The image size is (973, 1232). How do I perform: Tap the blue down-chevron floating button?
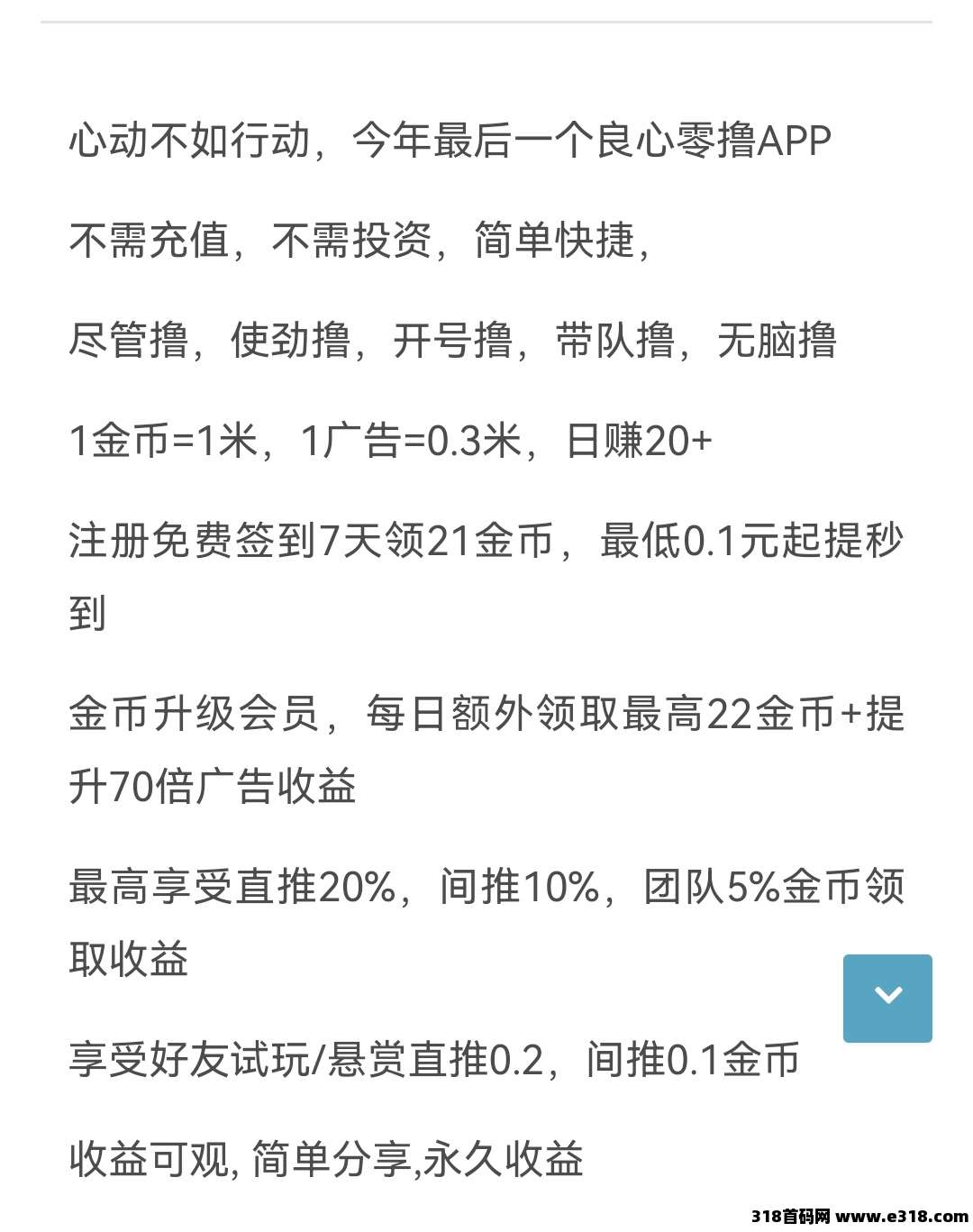coord(887,998)
